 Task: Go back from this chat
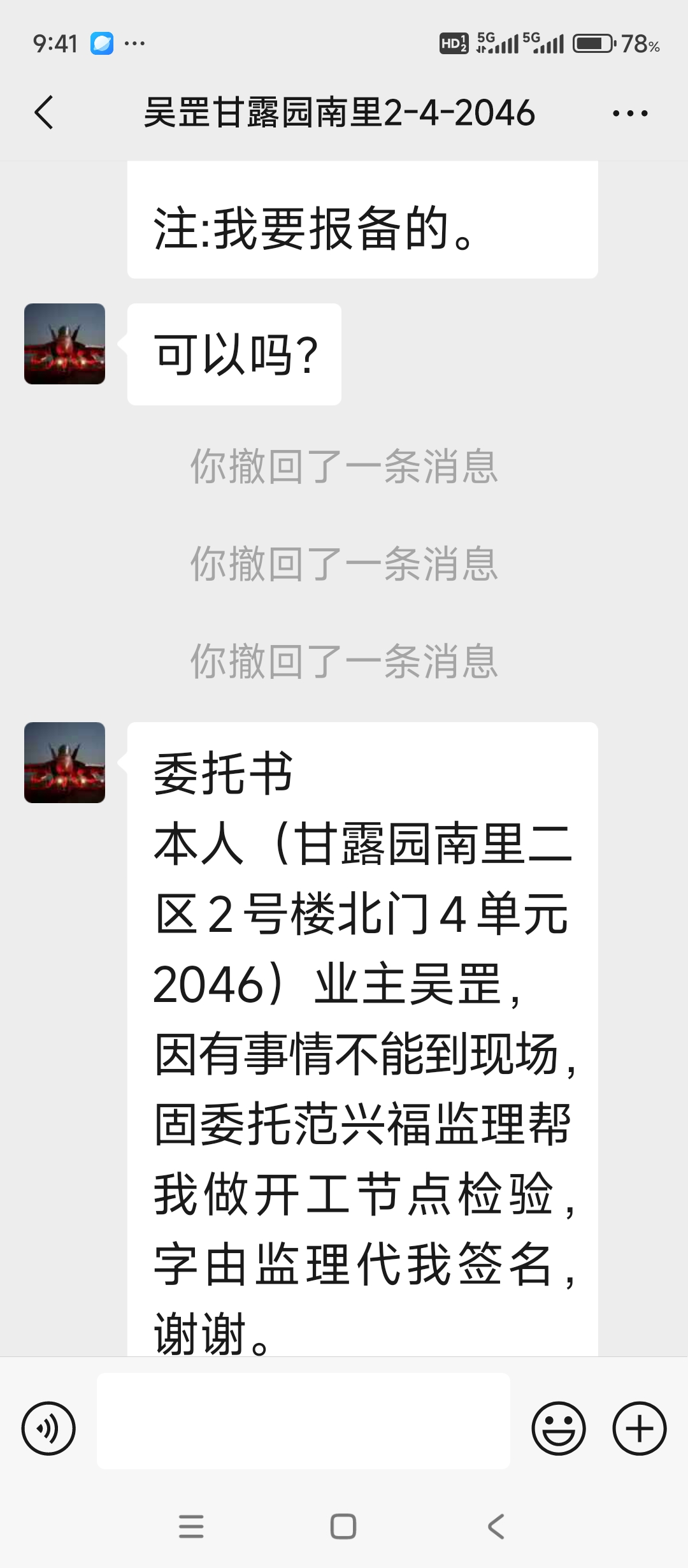tap(43, 113)
